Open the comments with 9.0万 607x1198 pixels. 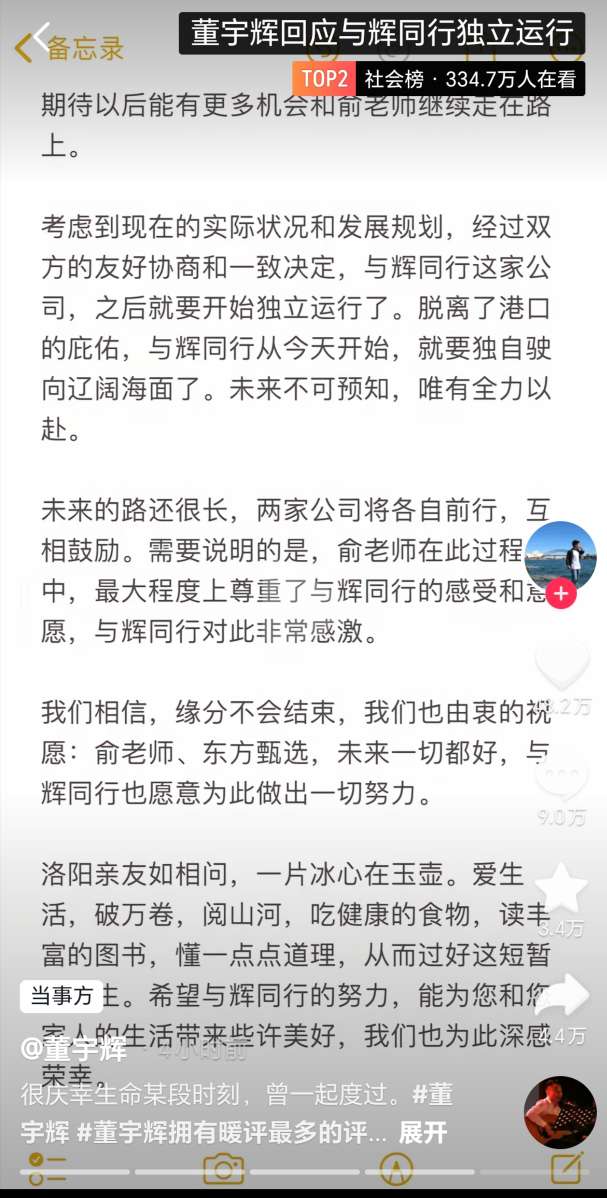point(561,775)
